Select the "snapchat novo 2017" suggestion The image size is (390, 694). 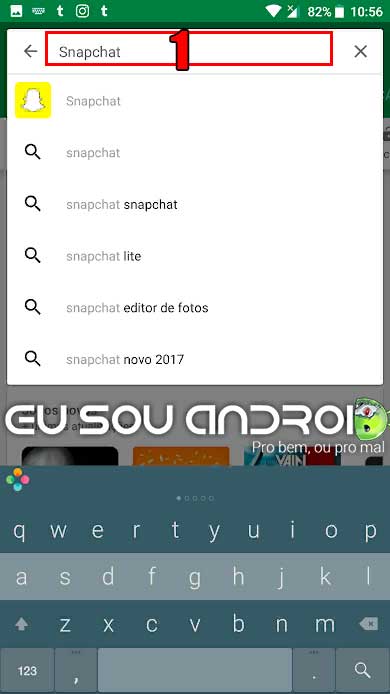(195, 359)
